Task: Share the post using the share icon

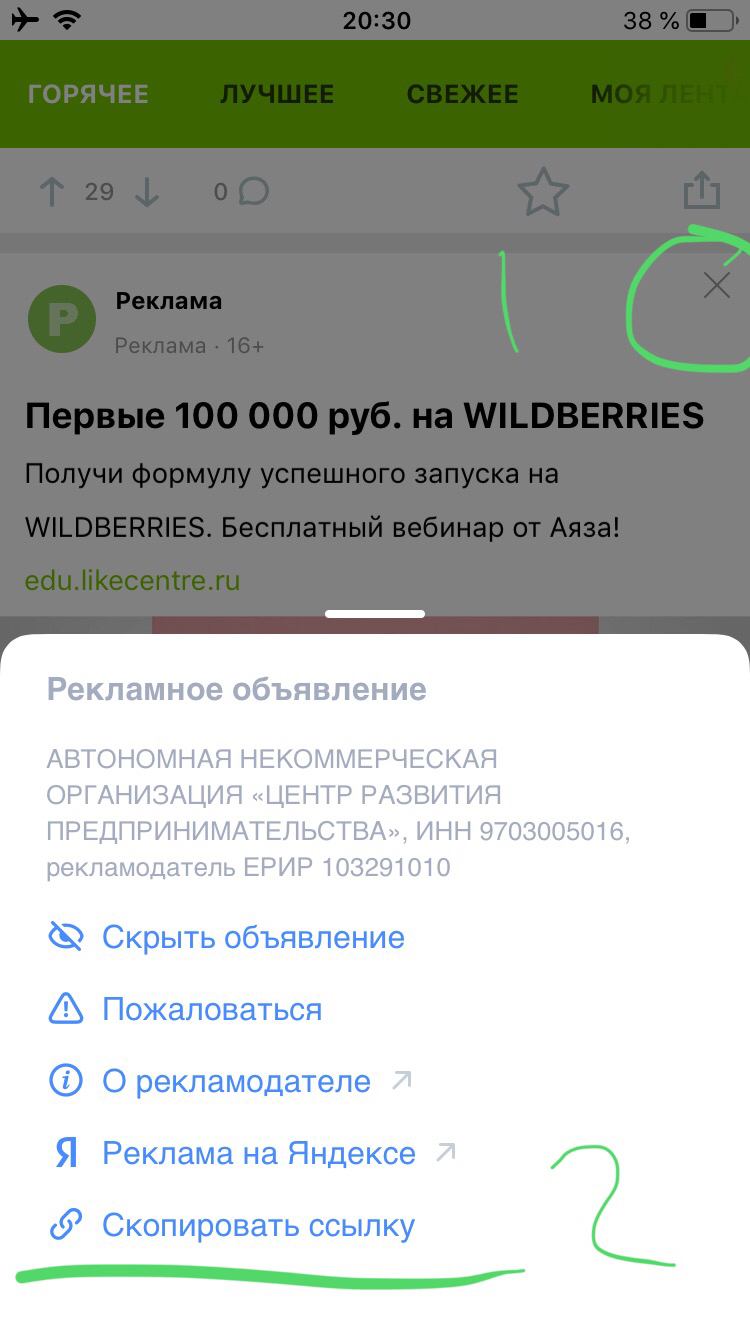Action: coord(702,190)
